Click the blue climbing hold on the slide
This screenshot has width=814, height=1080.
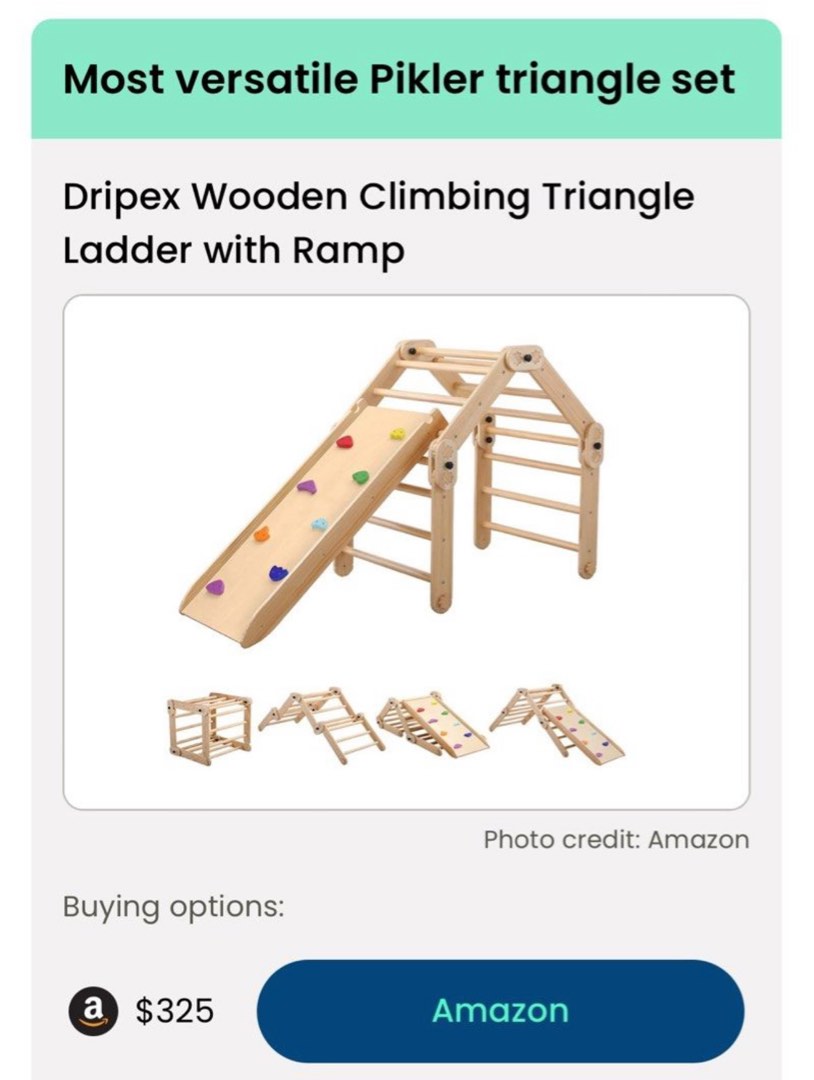(x=319, y=522)
